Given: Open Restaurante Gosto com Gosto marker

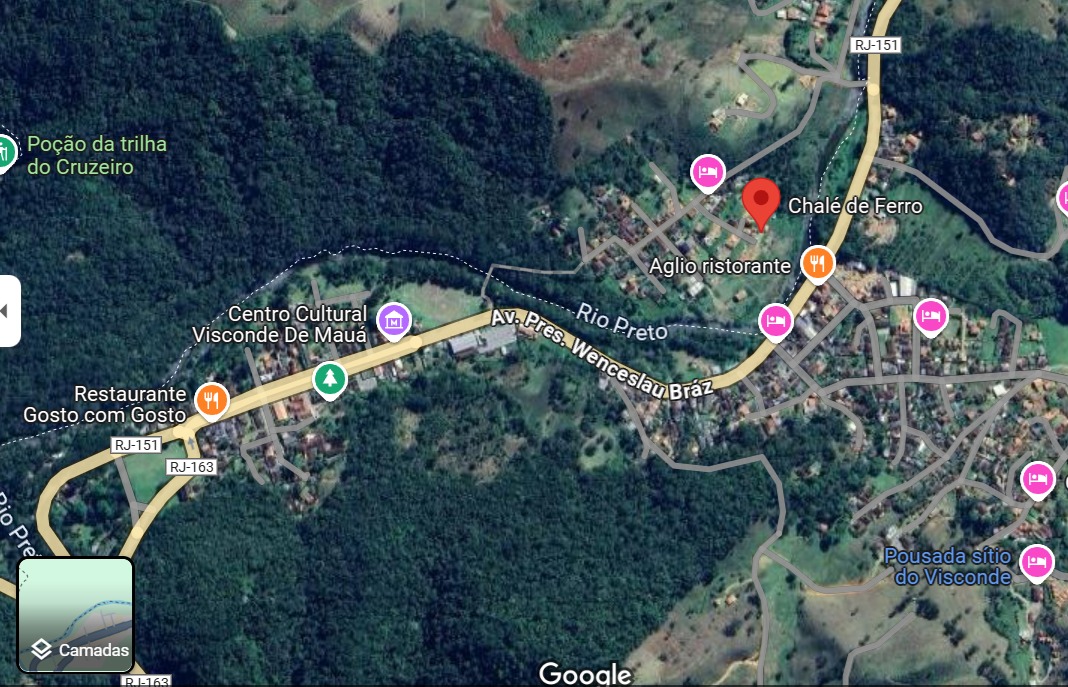Looking at the screenshot, I should [x=211, y=401].
